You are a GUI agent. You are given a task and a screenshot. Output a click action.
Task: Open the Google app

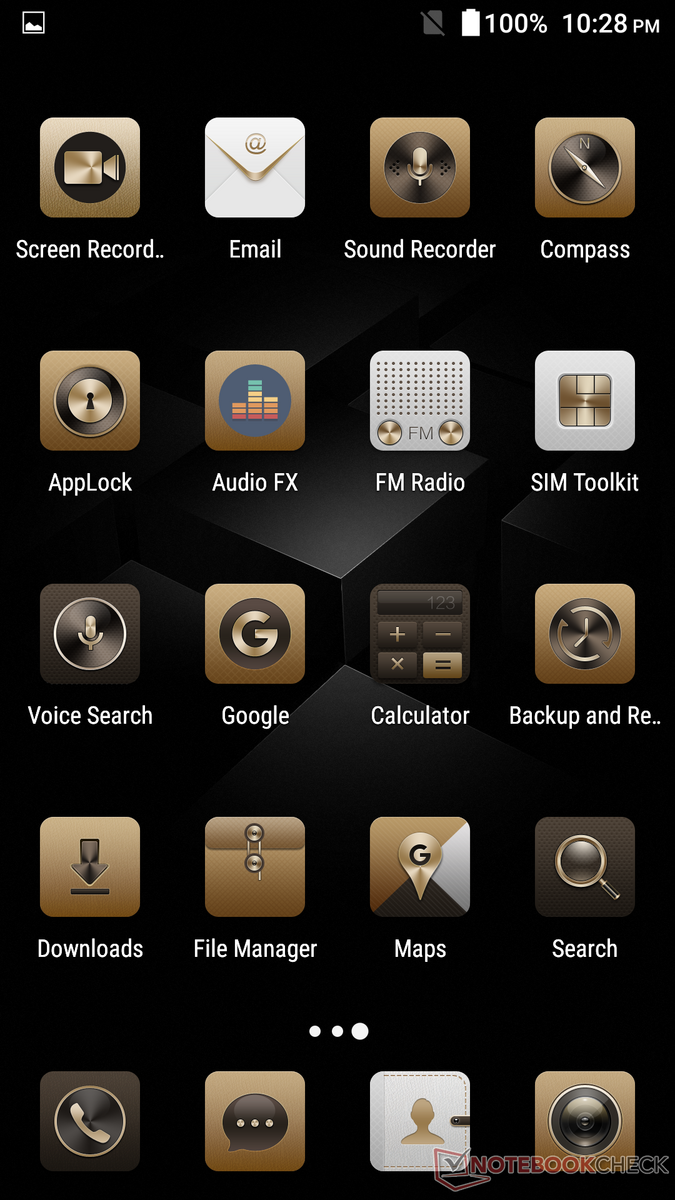[x=255, y=634]
